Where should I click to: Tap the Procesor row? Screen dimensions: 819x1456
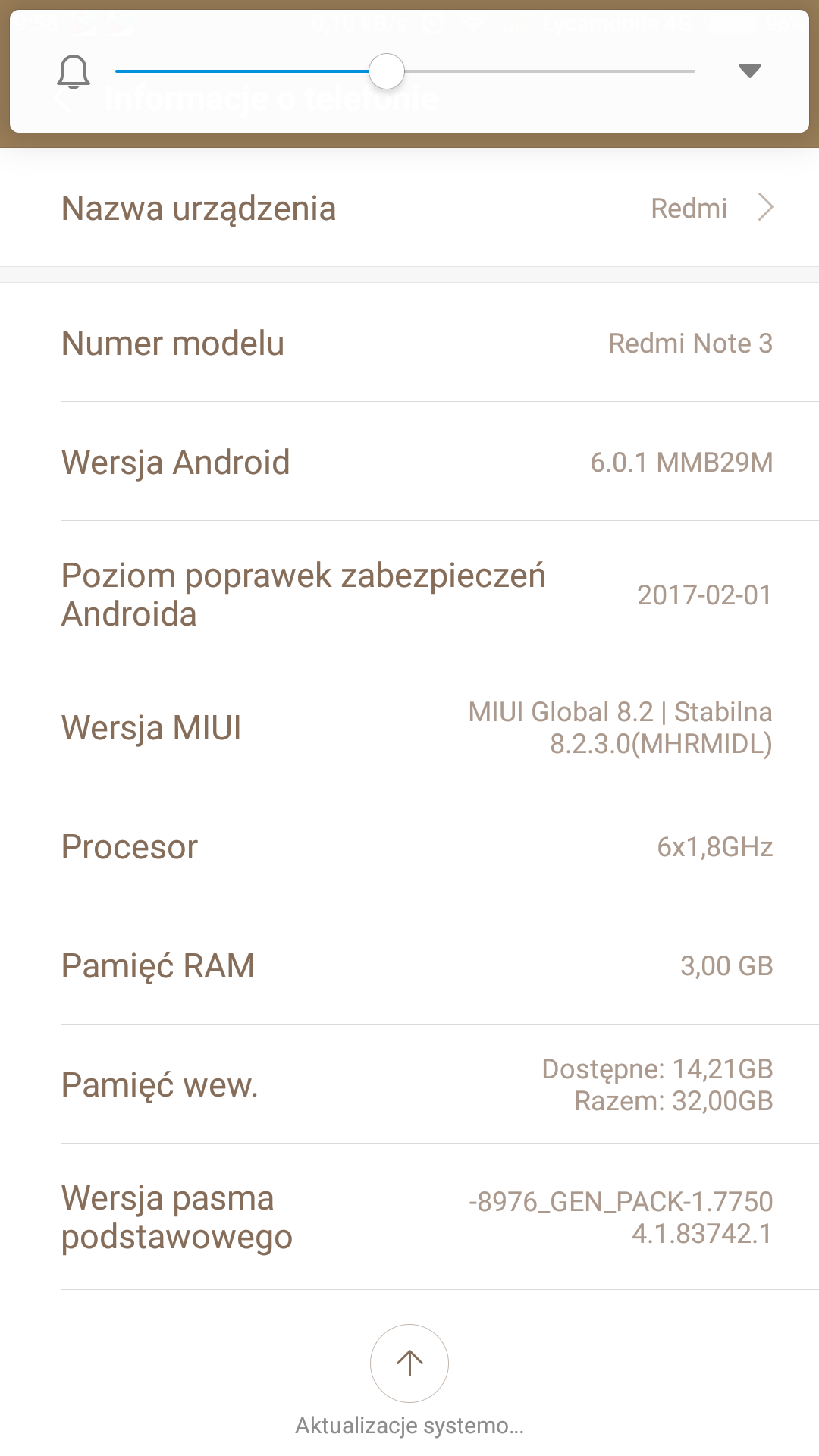pos(409,846)
